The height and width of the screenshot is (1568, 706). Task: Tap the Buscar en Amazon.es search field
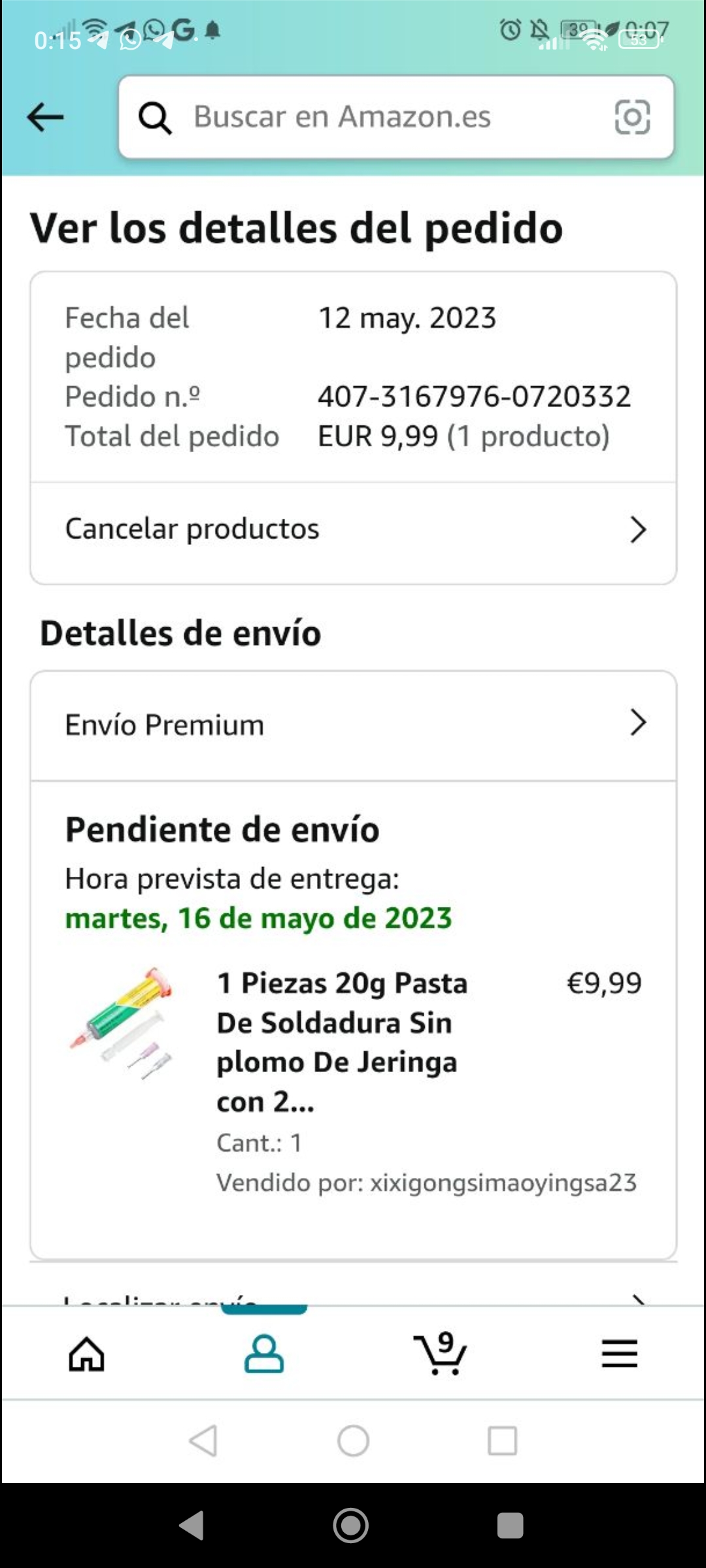point(366,118)
